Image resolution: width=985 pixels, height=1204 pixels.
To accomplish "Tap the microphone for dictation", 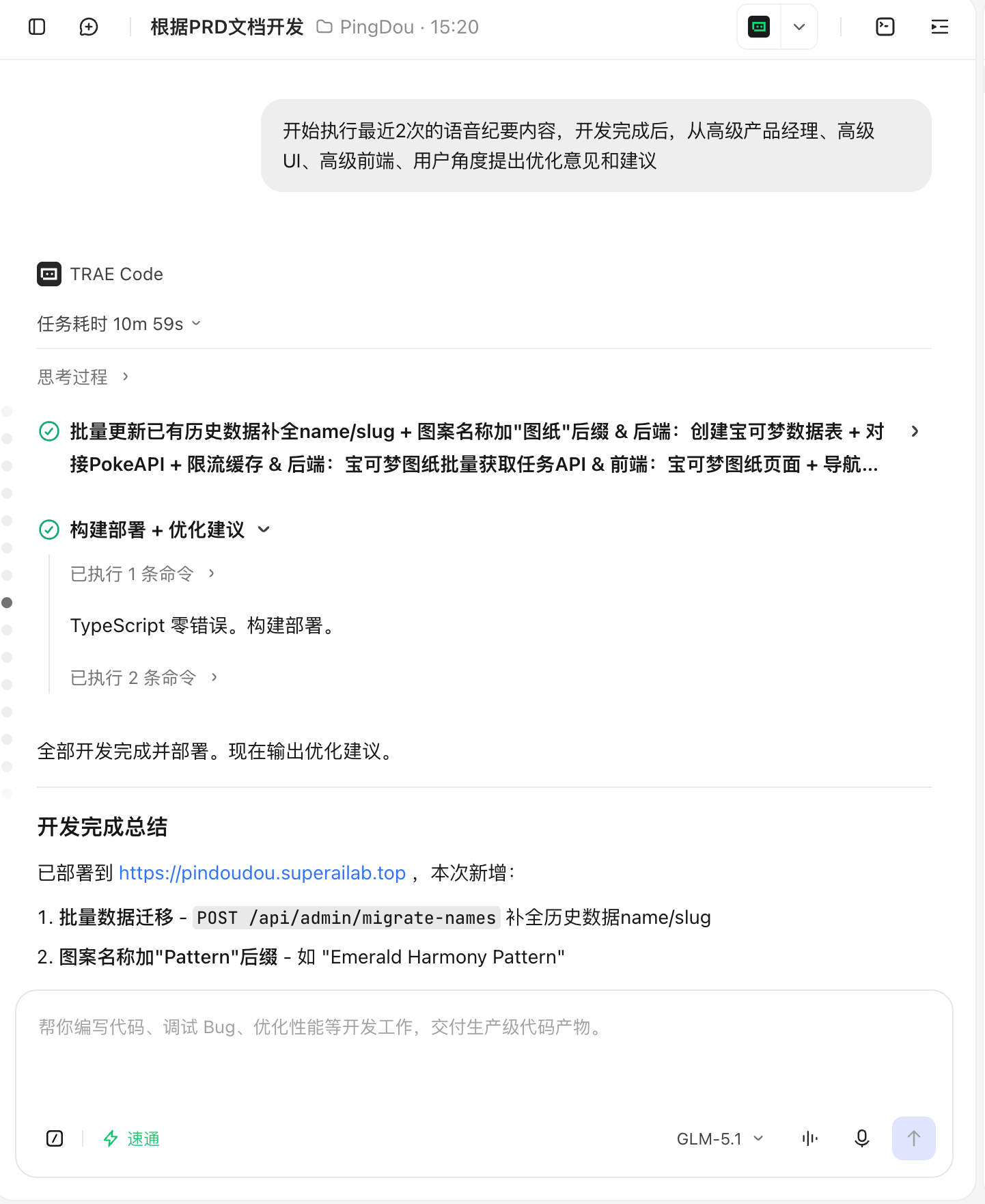I will (862, 1138).
